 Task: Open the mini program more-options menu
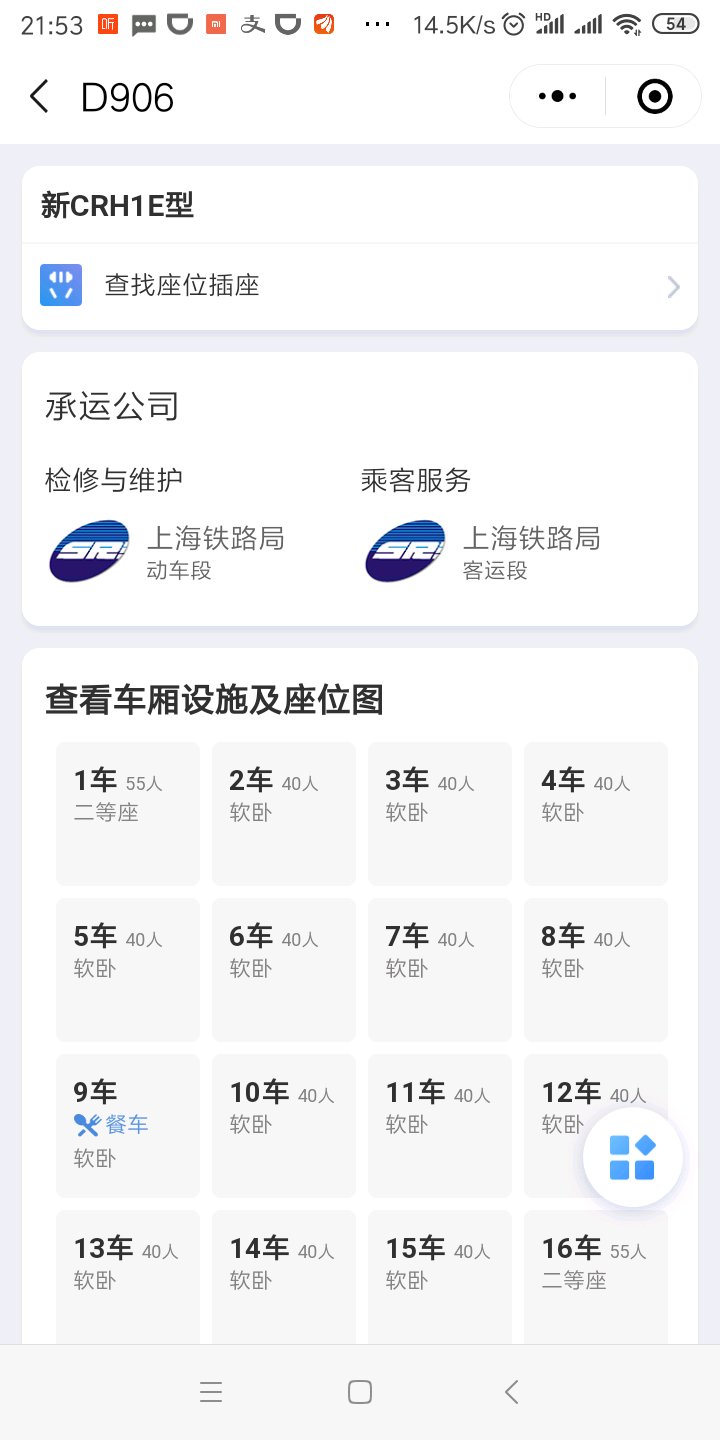pos(557,97)
